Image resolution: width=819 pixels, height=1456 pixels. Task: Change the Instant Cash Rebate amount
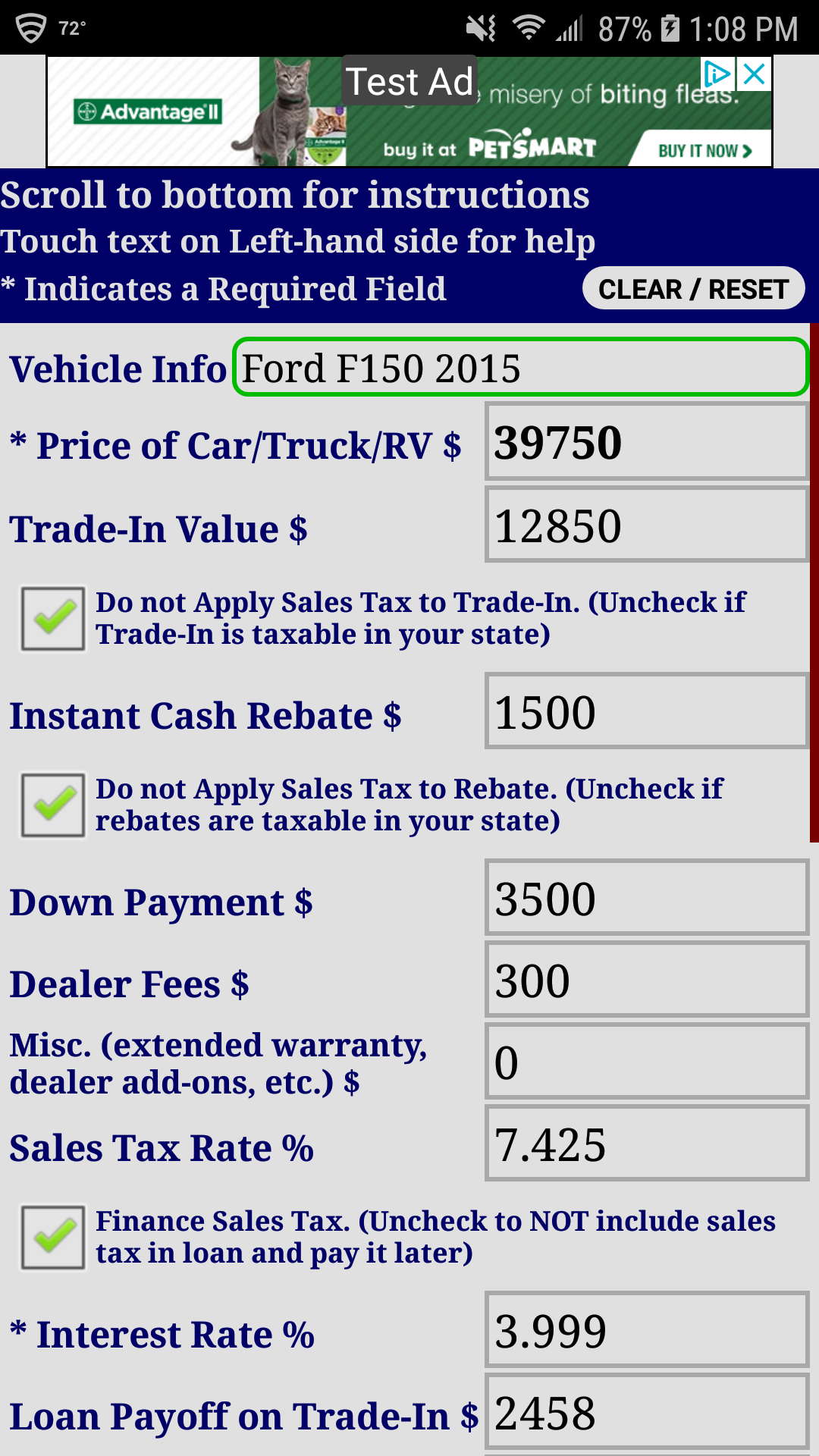point(646,712)
